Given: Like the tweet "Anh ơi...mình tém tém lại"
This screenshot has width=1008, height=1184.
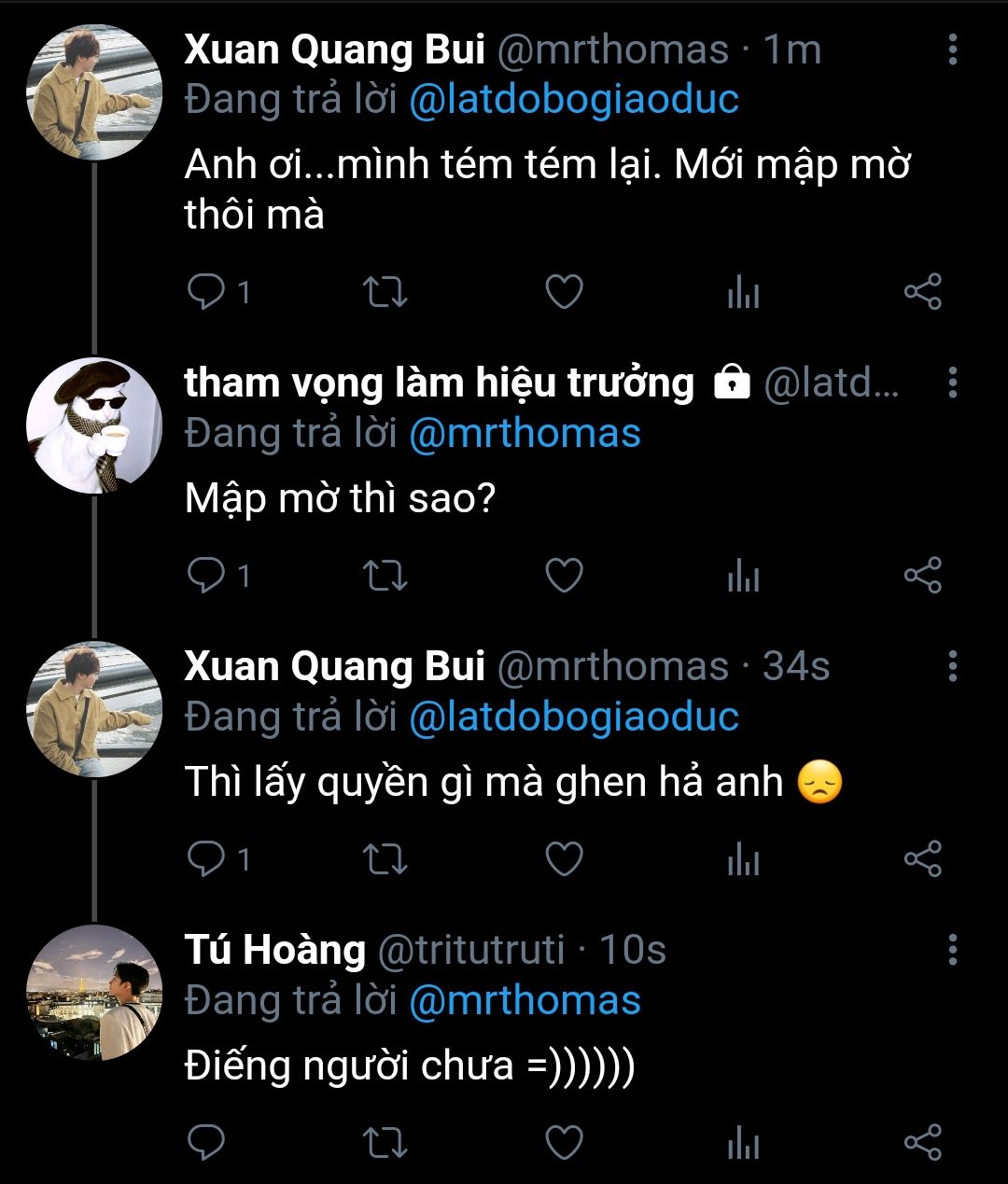Looking at the screenshot, I should click(x=564, y=292).
